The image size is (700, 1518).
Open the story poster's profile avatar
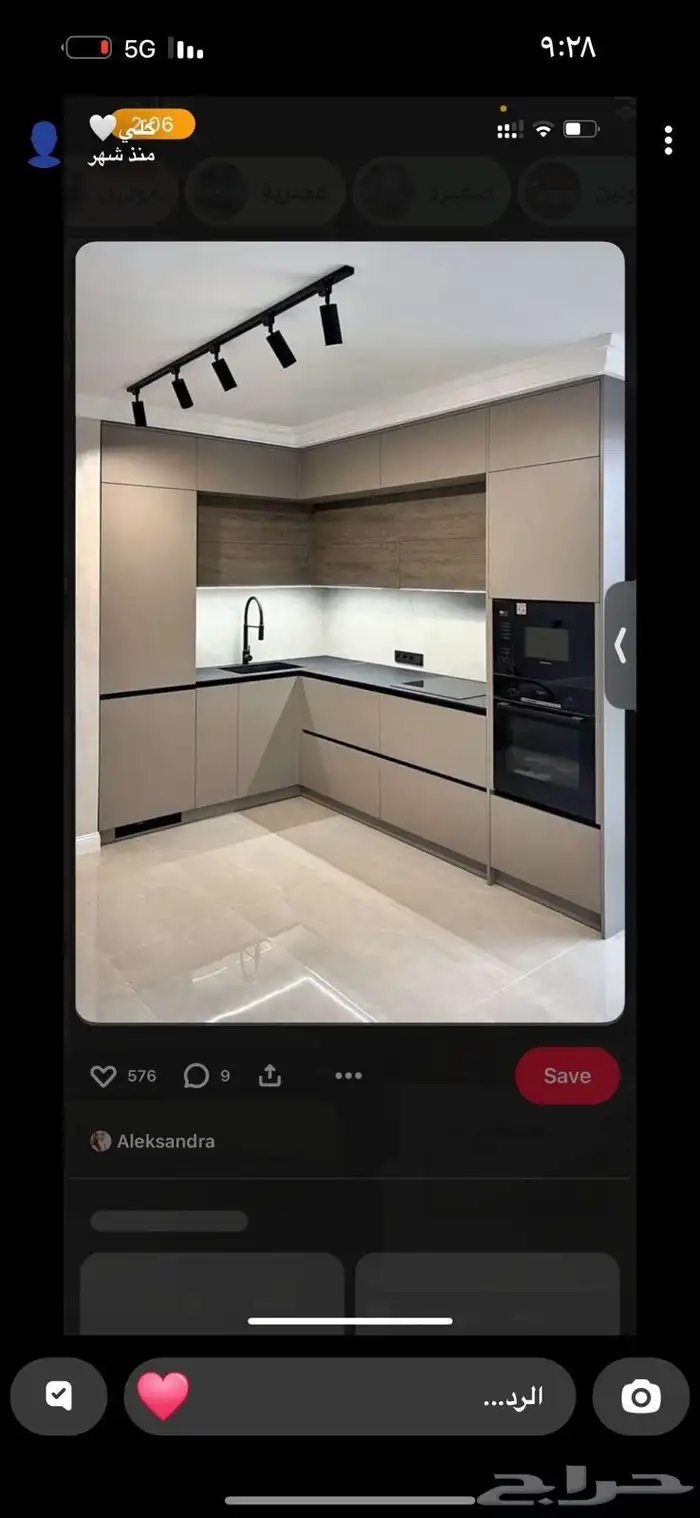click(44, 144)
